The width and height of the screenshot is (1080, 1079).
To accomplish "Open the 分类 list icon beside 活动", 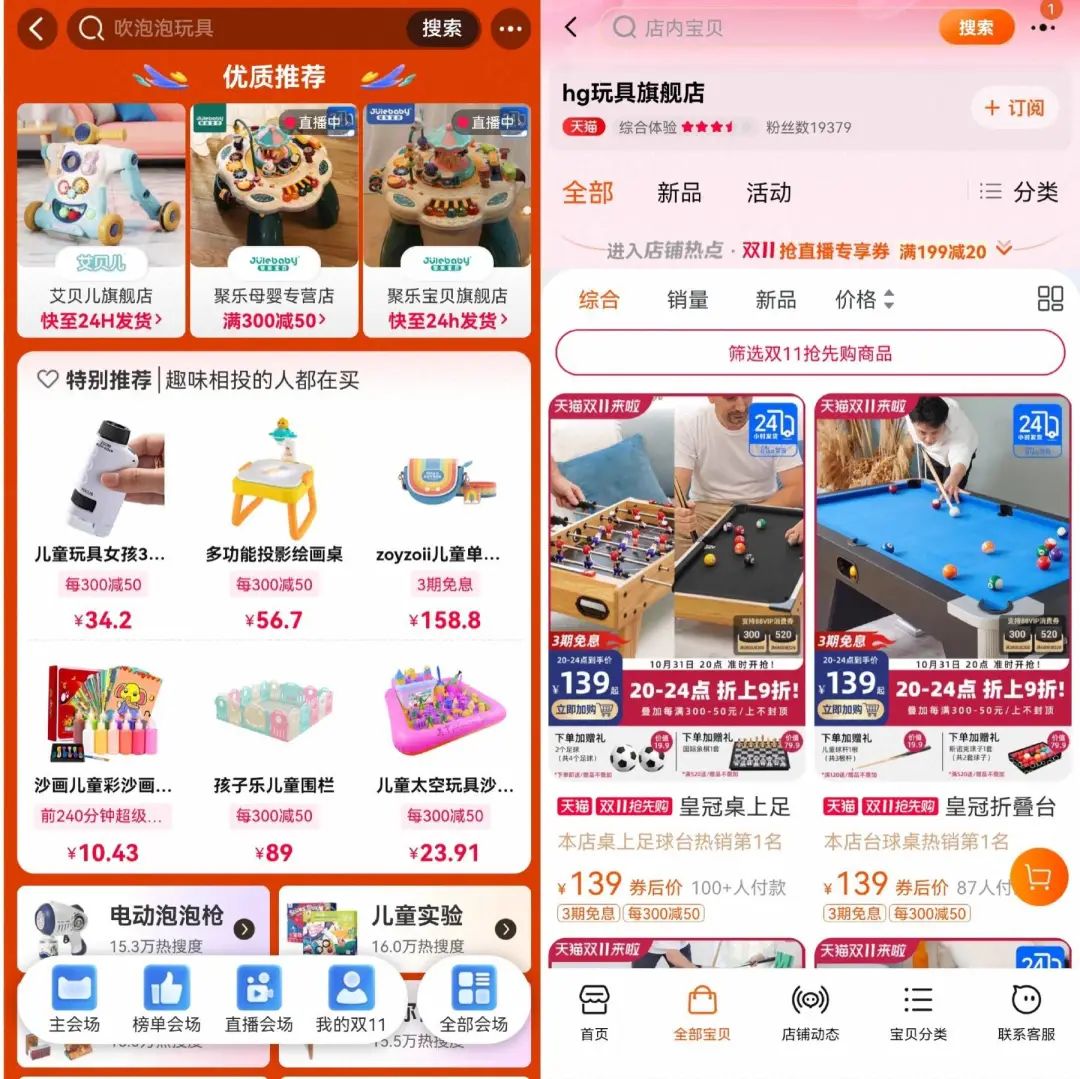I will point(1017,192).
